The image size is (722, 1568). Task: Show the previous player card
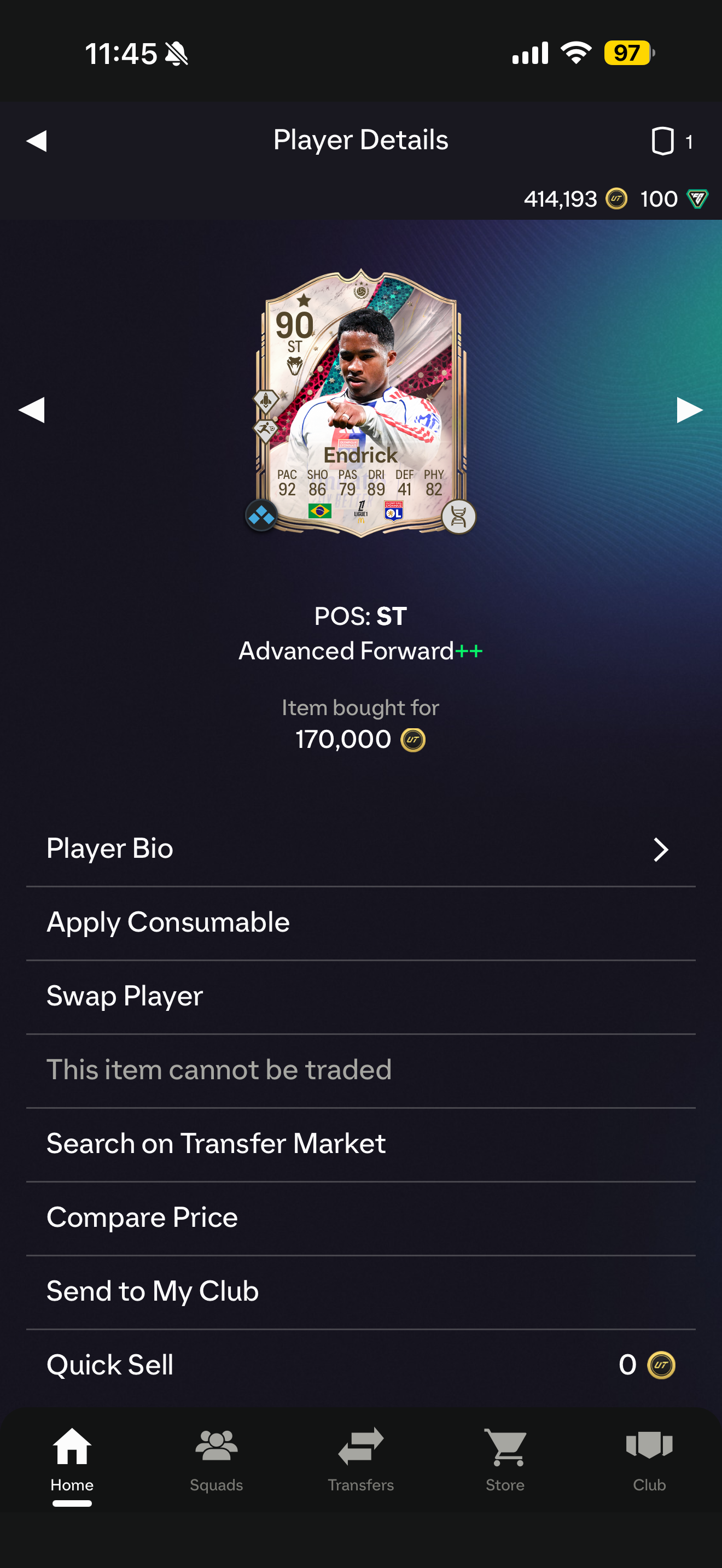coord(32,409)
